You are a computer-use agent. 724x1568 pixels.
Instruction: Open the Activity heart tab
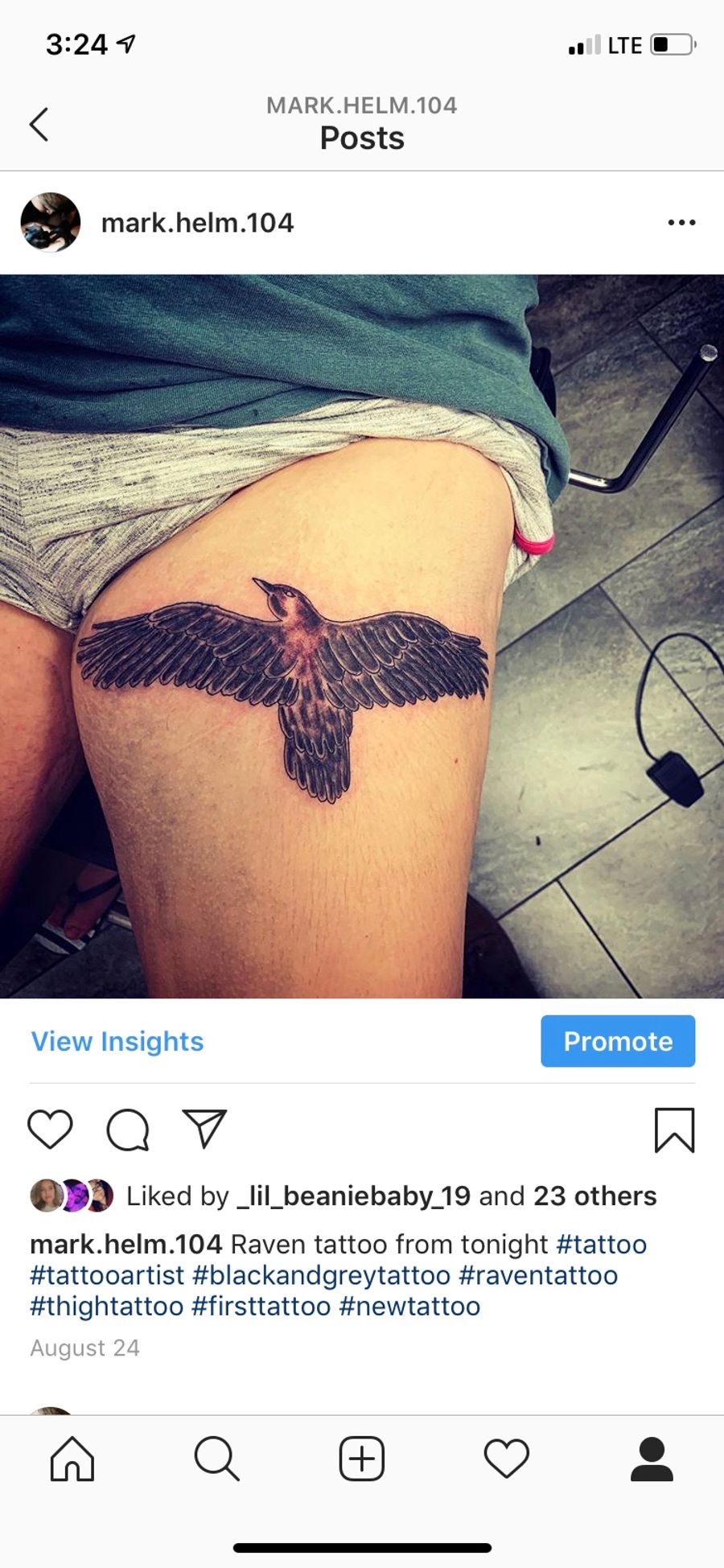click(507, 1459)
